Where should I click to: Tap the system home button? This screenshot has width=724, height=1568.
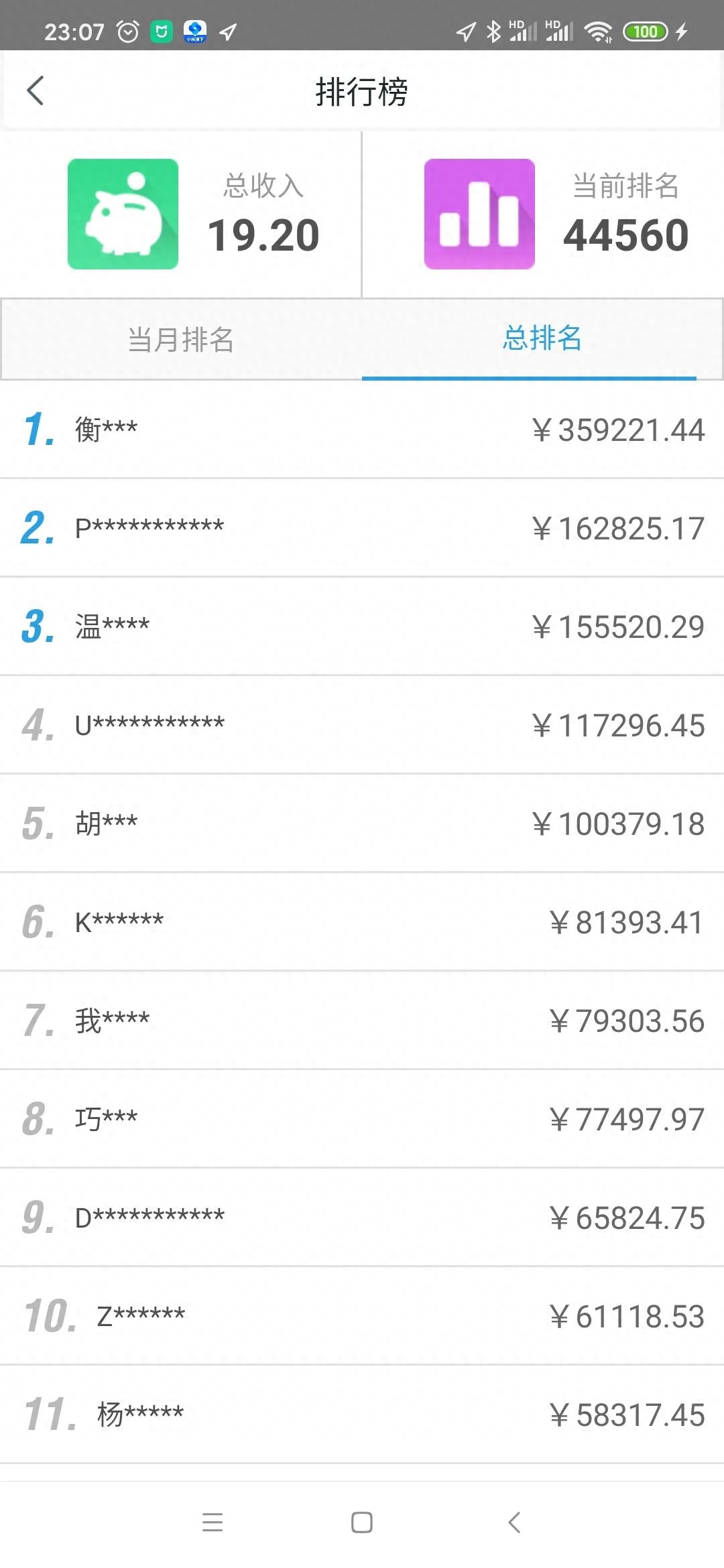(x=361, y=1522)
